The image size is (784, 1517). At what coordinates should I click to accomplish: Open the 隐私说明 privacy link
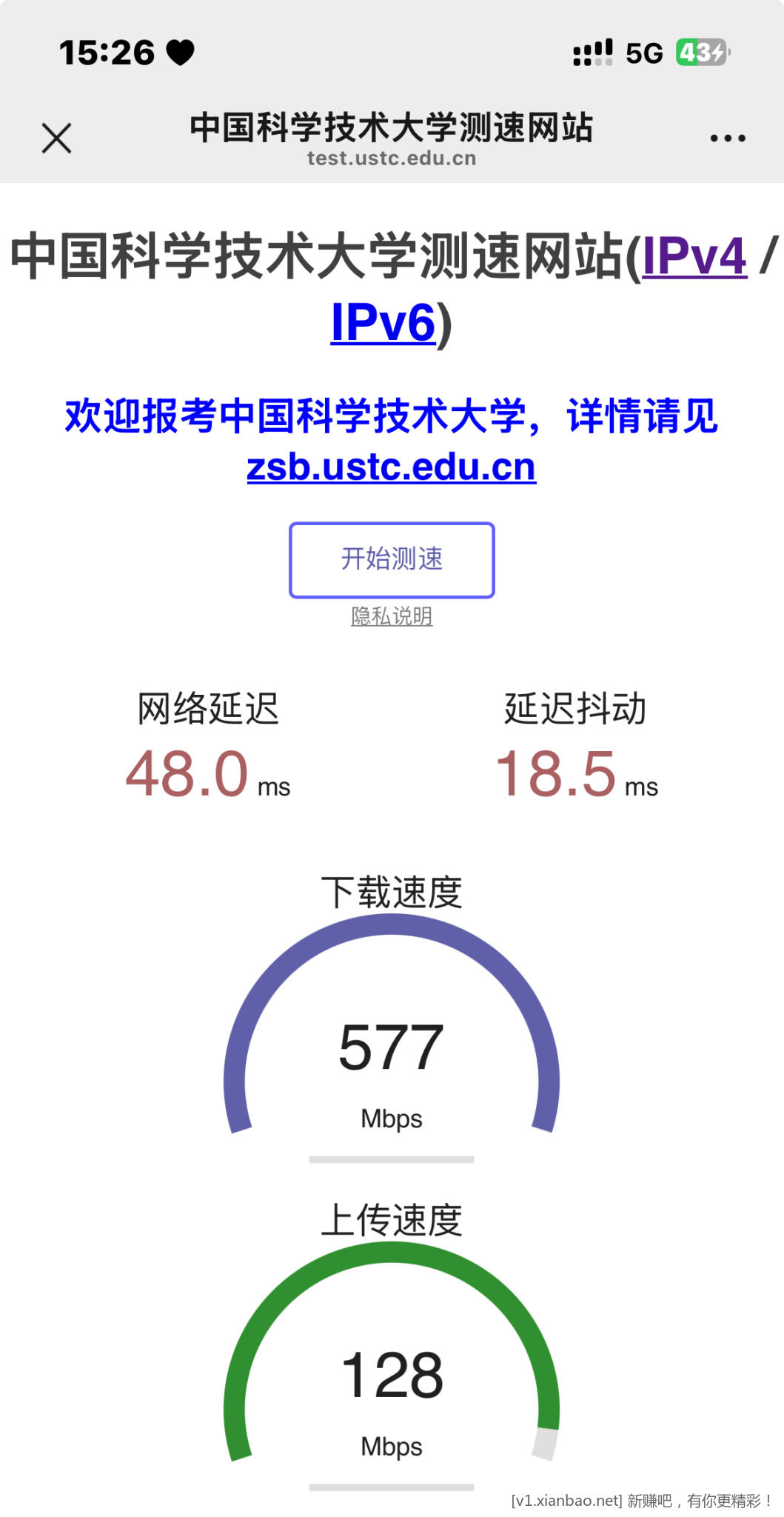pyautogui.click(x=392, y=616)
